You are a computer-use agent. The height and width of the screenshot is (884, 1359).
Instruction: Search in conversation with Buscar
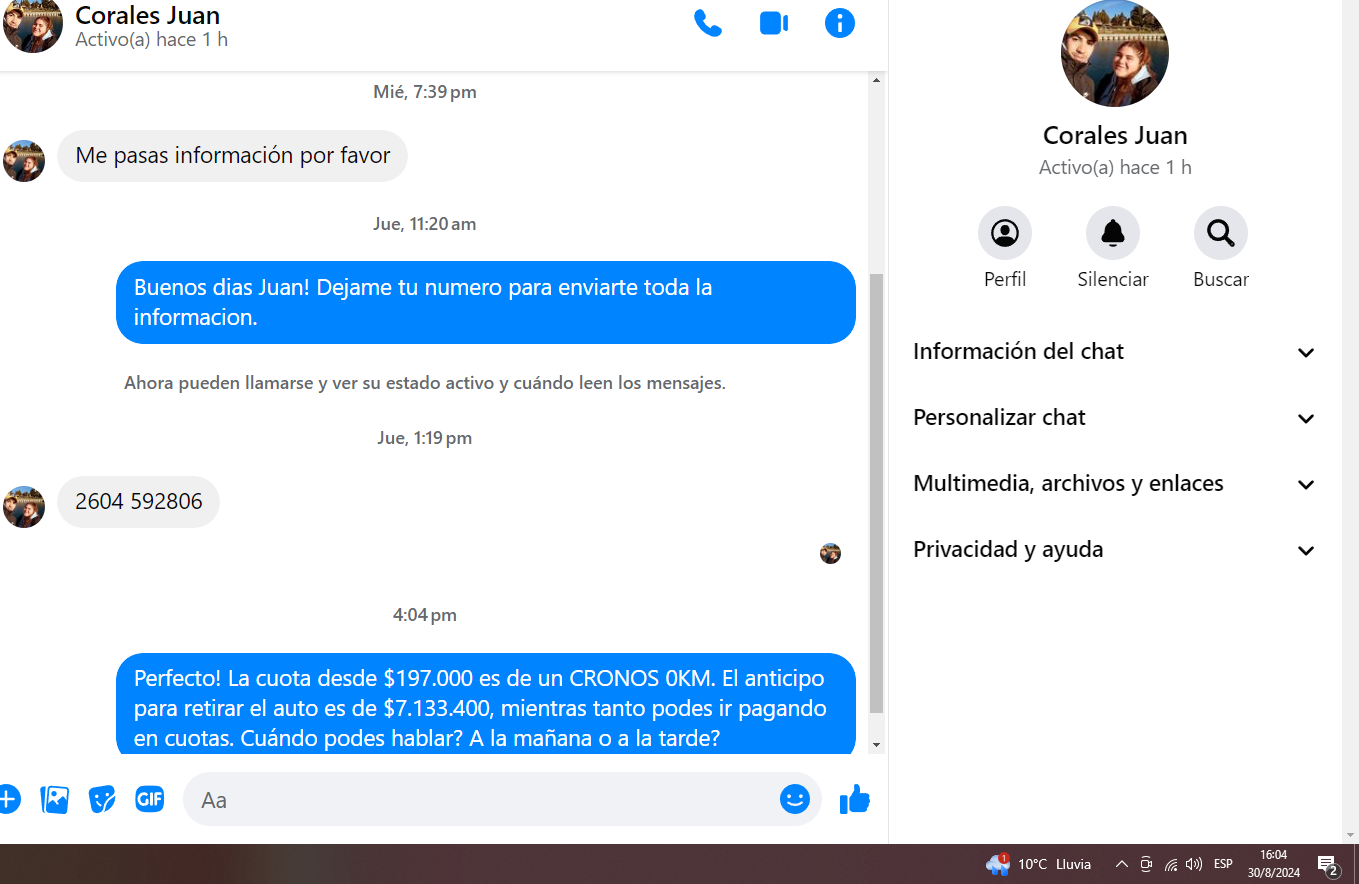1220,234
